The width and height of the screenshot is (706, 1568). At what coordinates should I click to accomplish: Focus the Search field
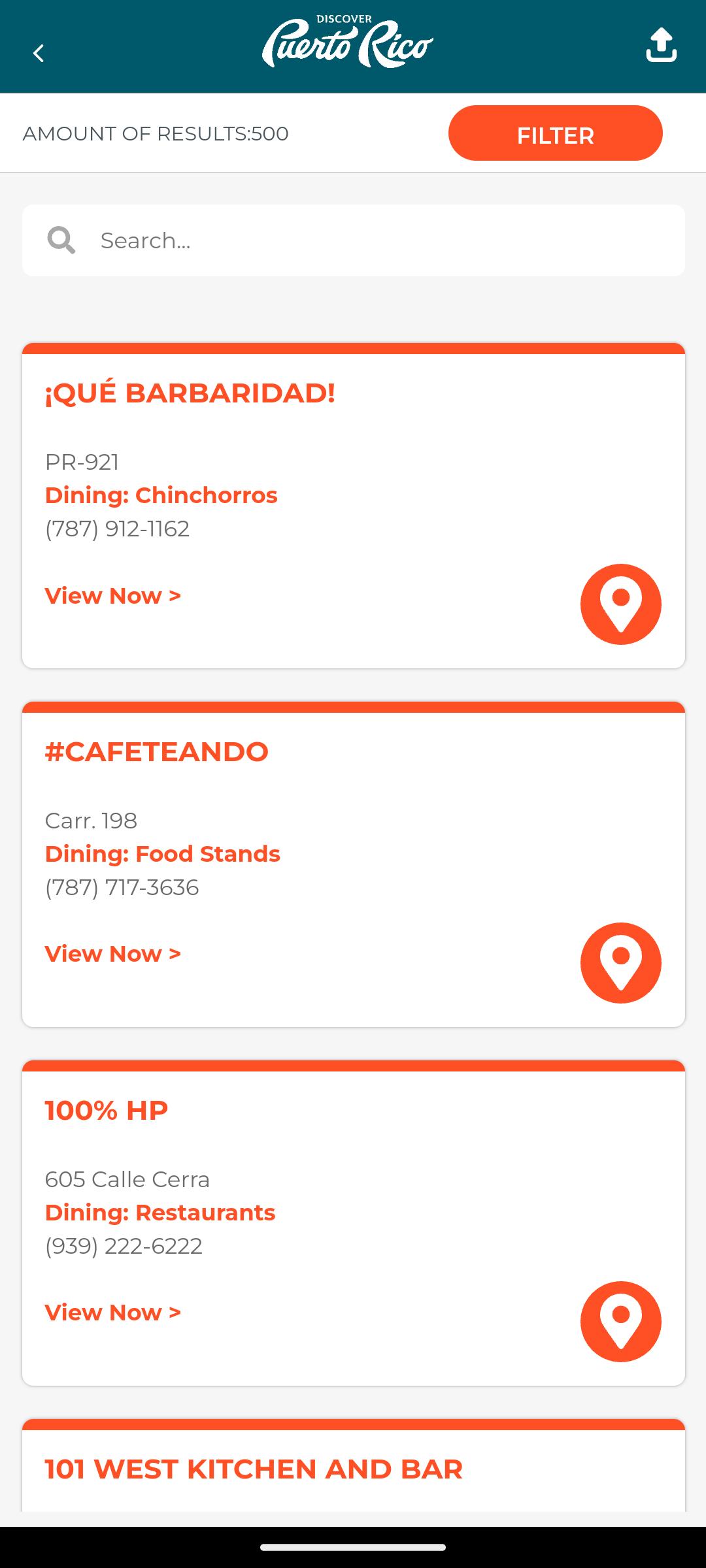(354, 240)
